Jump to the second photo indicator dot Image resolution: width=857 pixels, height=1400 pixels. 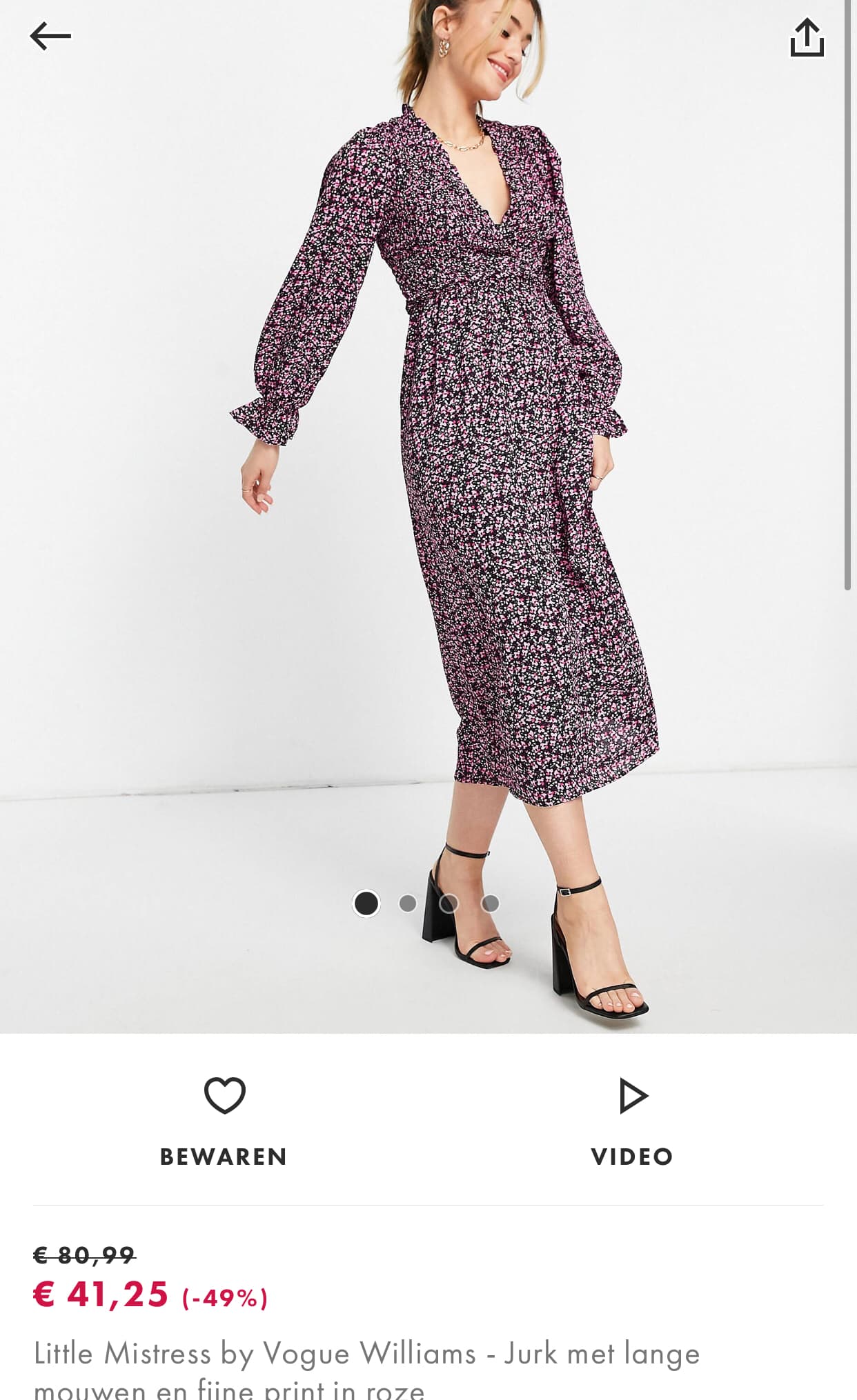(408, 903)
